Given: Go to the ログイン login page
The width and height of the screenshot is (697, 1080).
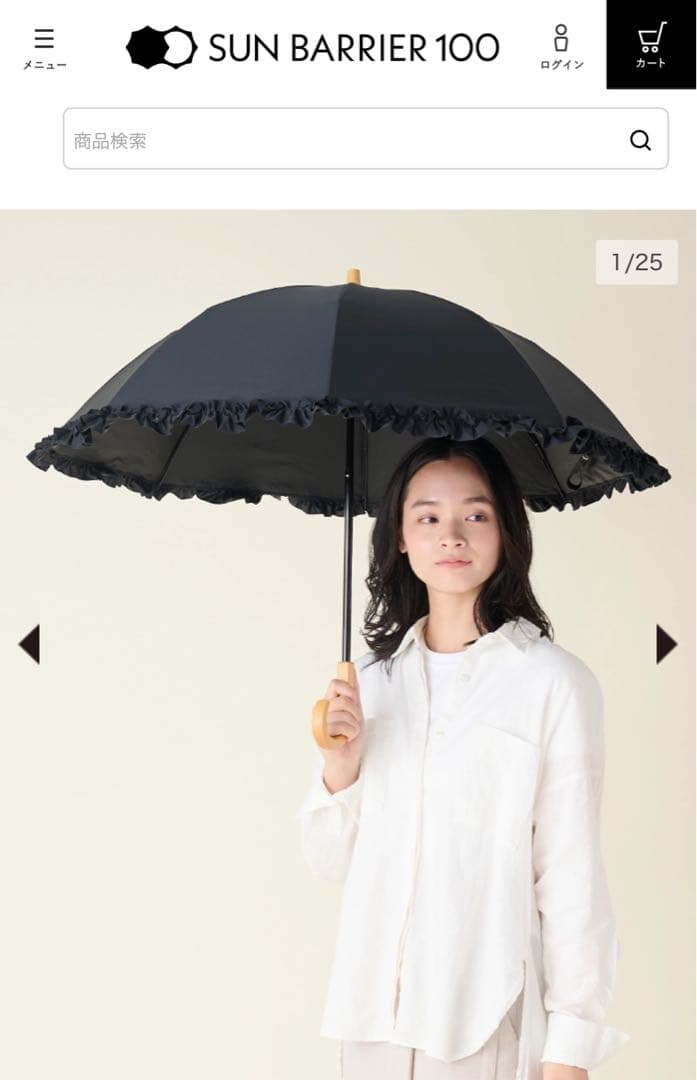Looking at the screenshot, I should coord(561,47).
